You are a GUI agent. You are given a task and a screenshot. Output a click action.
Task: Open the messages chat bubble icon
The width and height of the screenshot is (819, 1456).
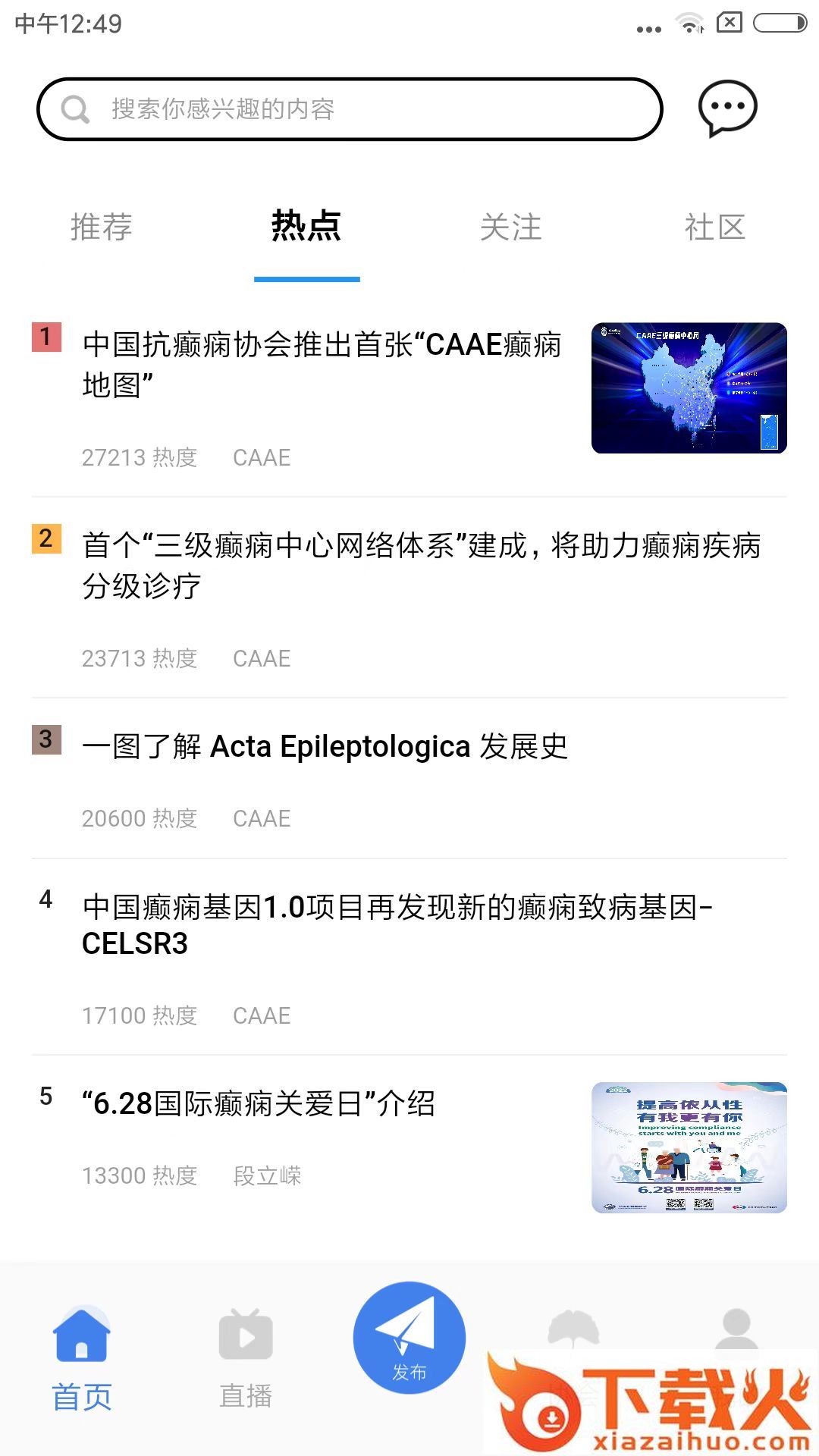(x=727, y=109)
